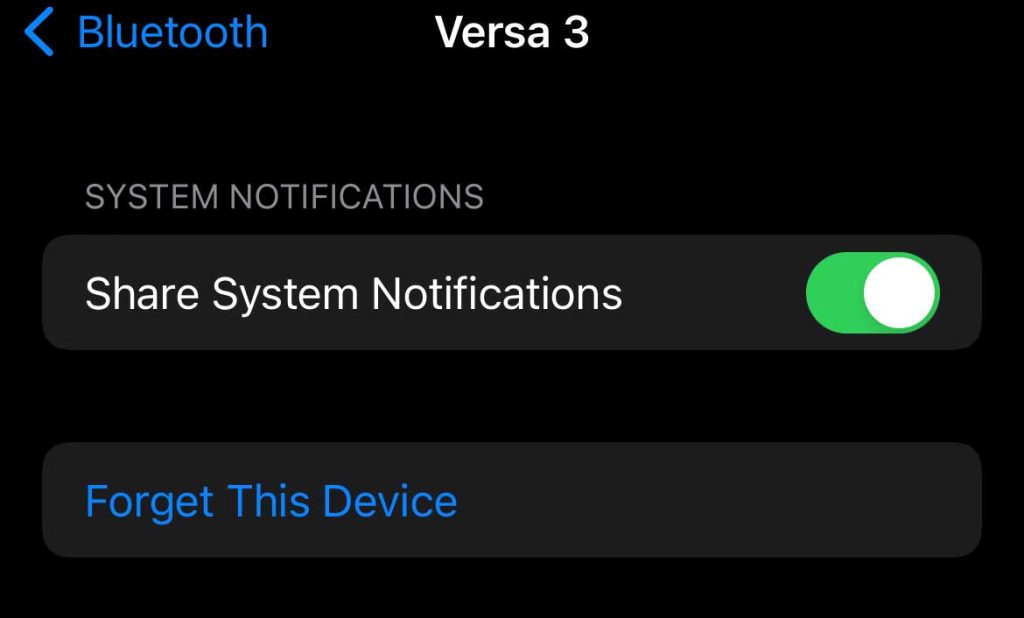
Task: Disable Share System Notifications switch
Action: [872, 293]
